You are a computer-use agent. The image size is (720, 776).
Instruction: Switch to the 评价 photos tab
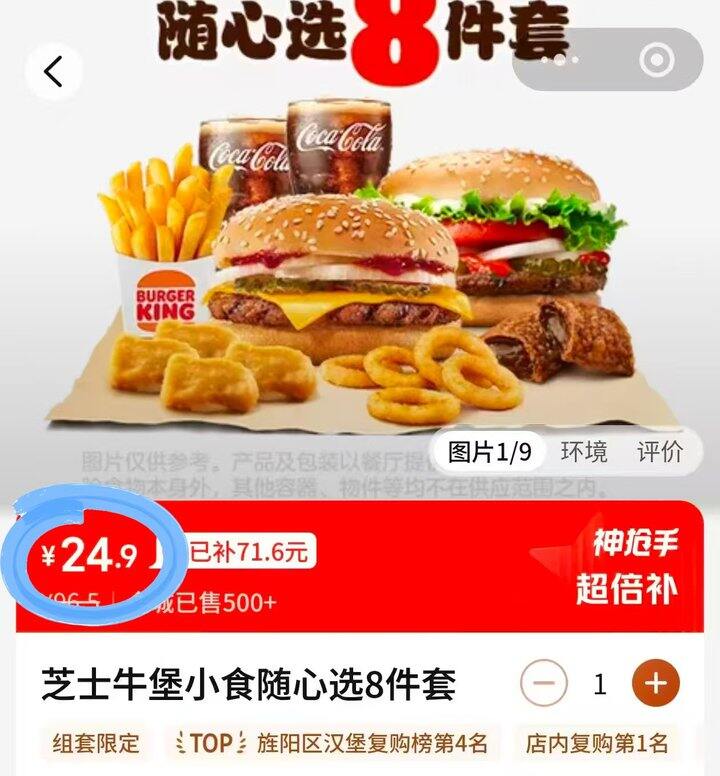coord(660,452)
